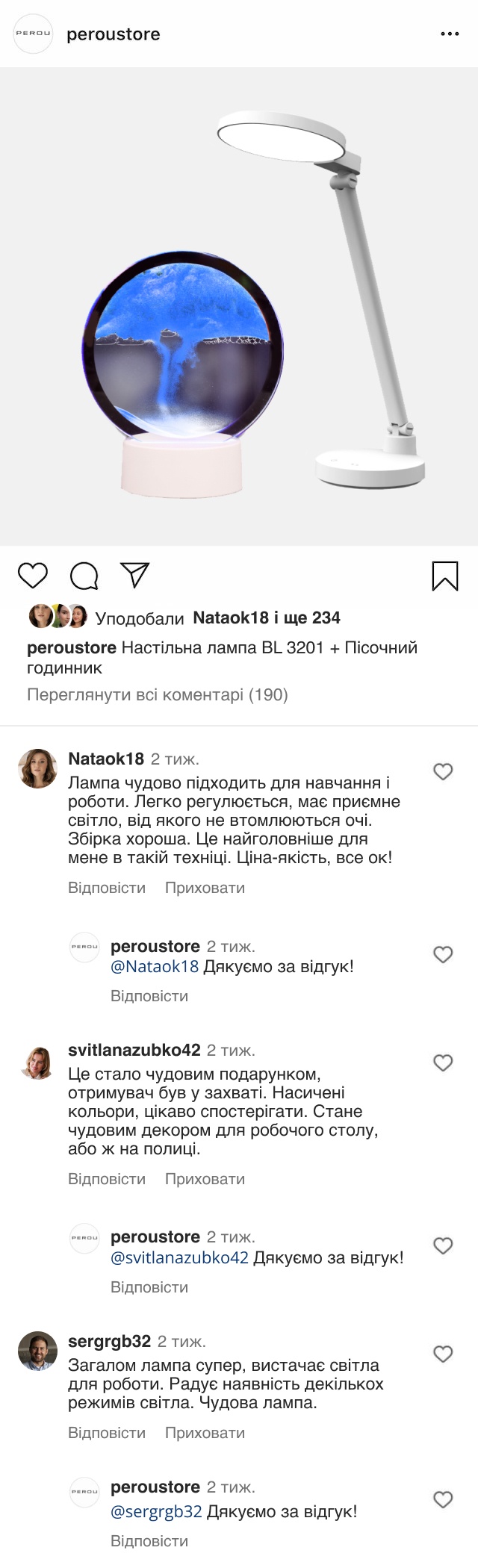This screenshot has width=478, height=1568.
Task: Reply to svitlanazubko42's comment
Action: tap(107, 1179)
